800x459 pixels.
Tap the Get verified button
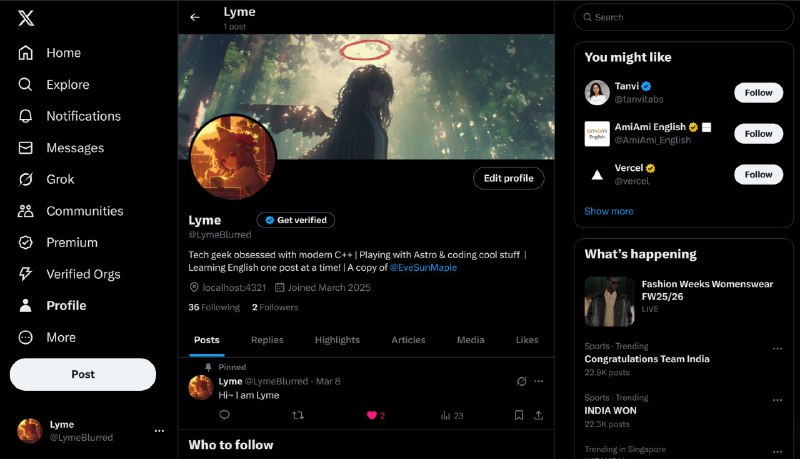click(296, 220)
